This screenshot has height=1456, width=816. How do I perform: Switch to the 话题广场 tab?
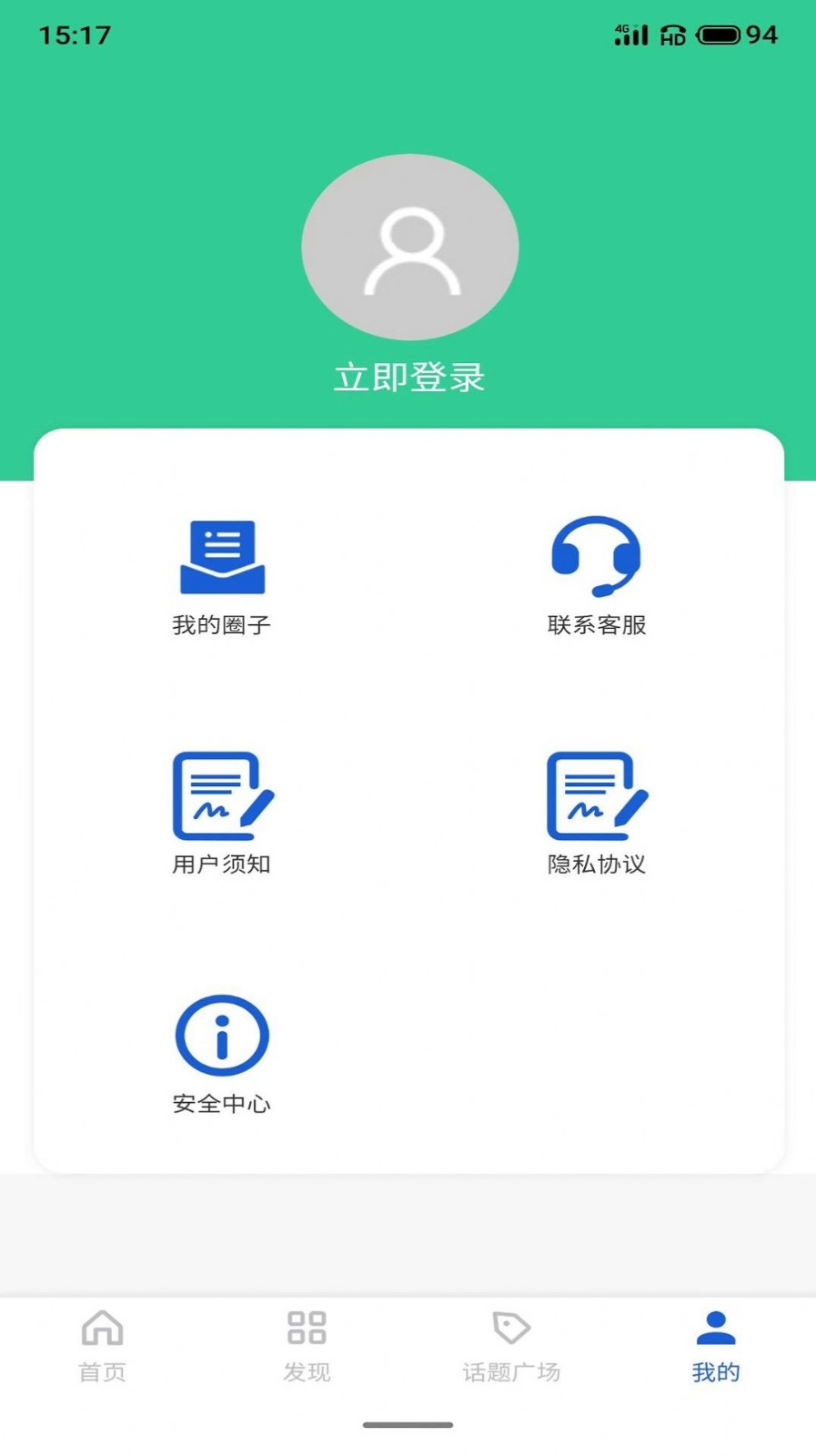(x=510, y=1347)
